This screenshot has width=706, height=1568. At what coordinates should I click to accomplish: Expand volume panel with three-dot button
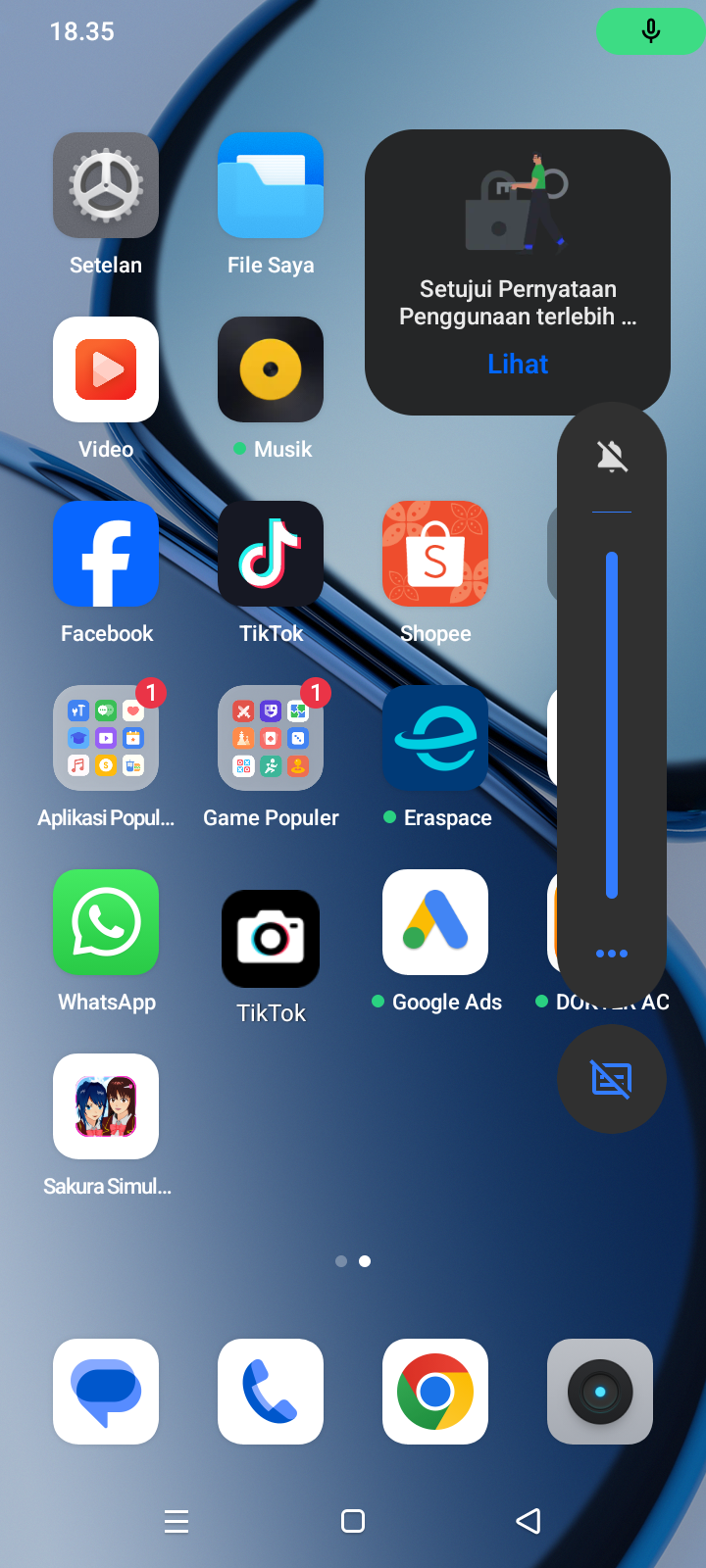pyautogui.click(x=612, y=954)
